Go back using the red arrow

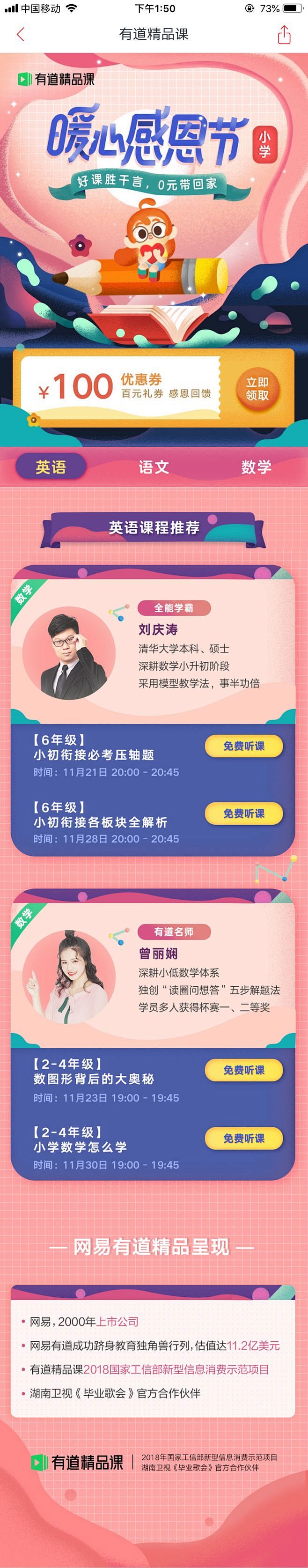click(21, 34)
